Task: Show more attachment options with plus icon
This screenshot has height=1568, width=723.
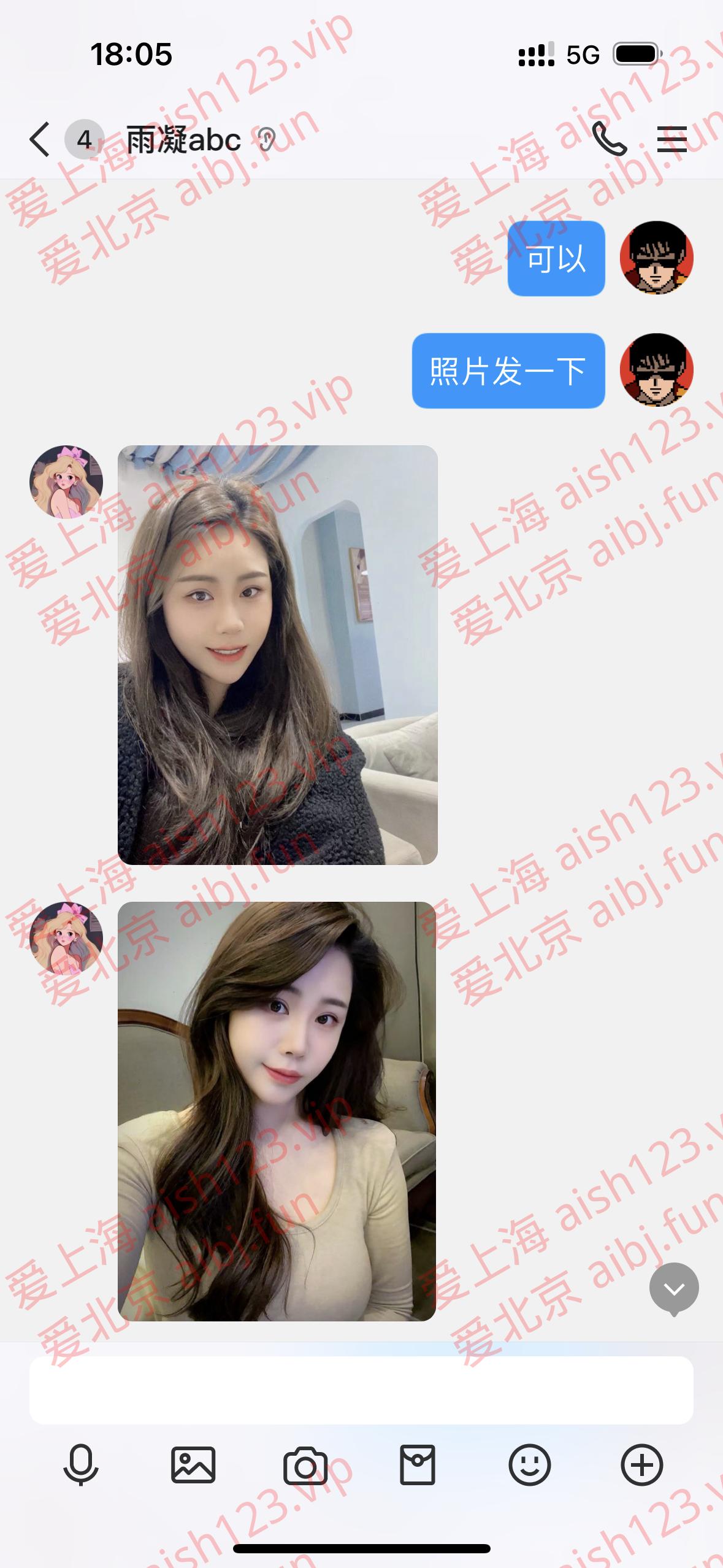Action: 642,1465
